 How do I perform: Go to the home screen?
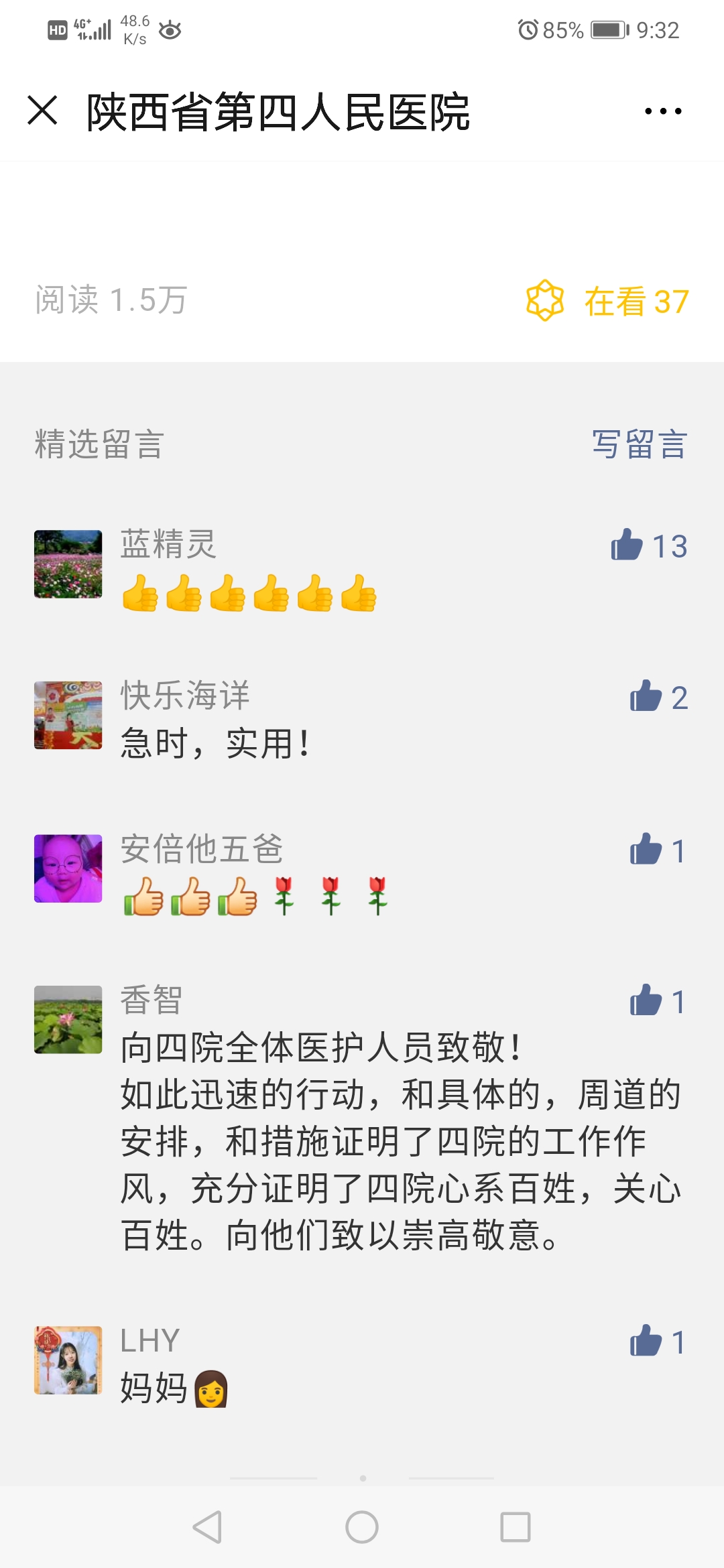(x=362, y=1527)
